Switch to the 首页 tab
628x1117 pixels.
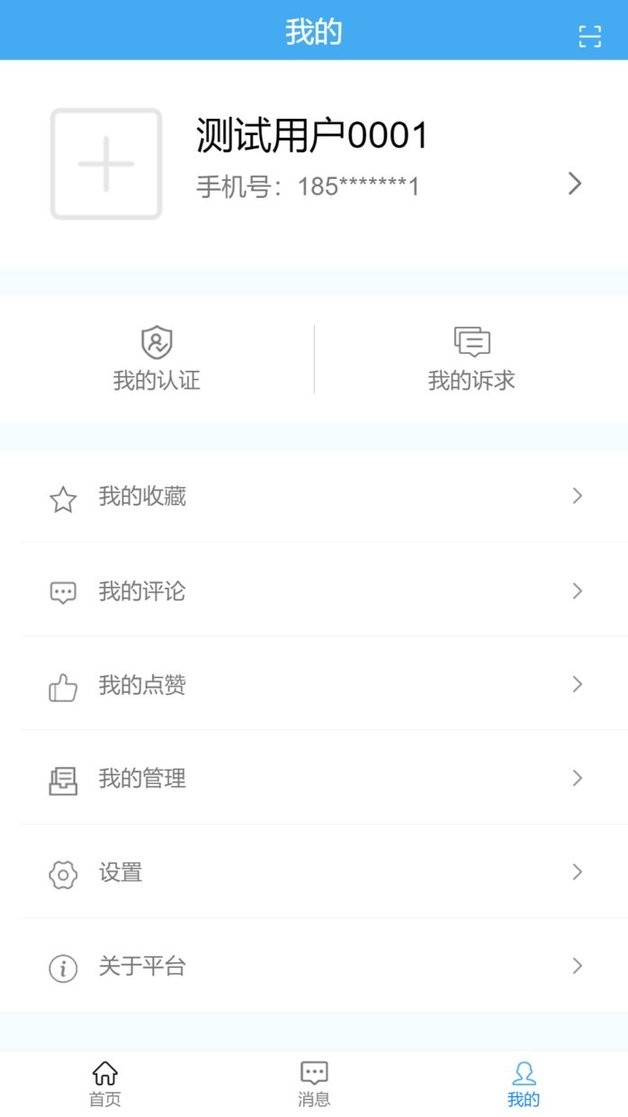point(105,1084)
